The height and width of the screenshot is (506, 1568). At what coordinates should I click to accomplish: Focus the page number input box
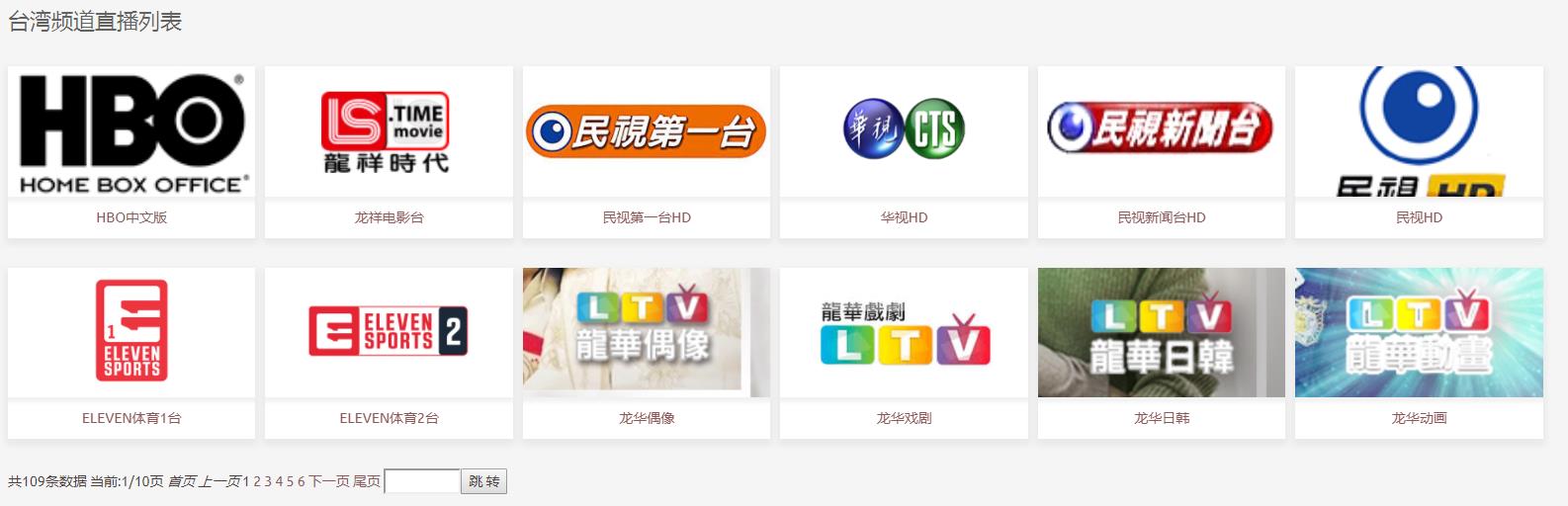422,481
